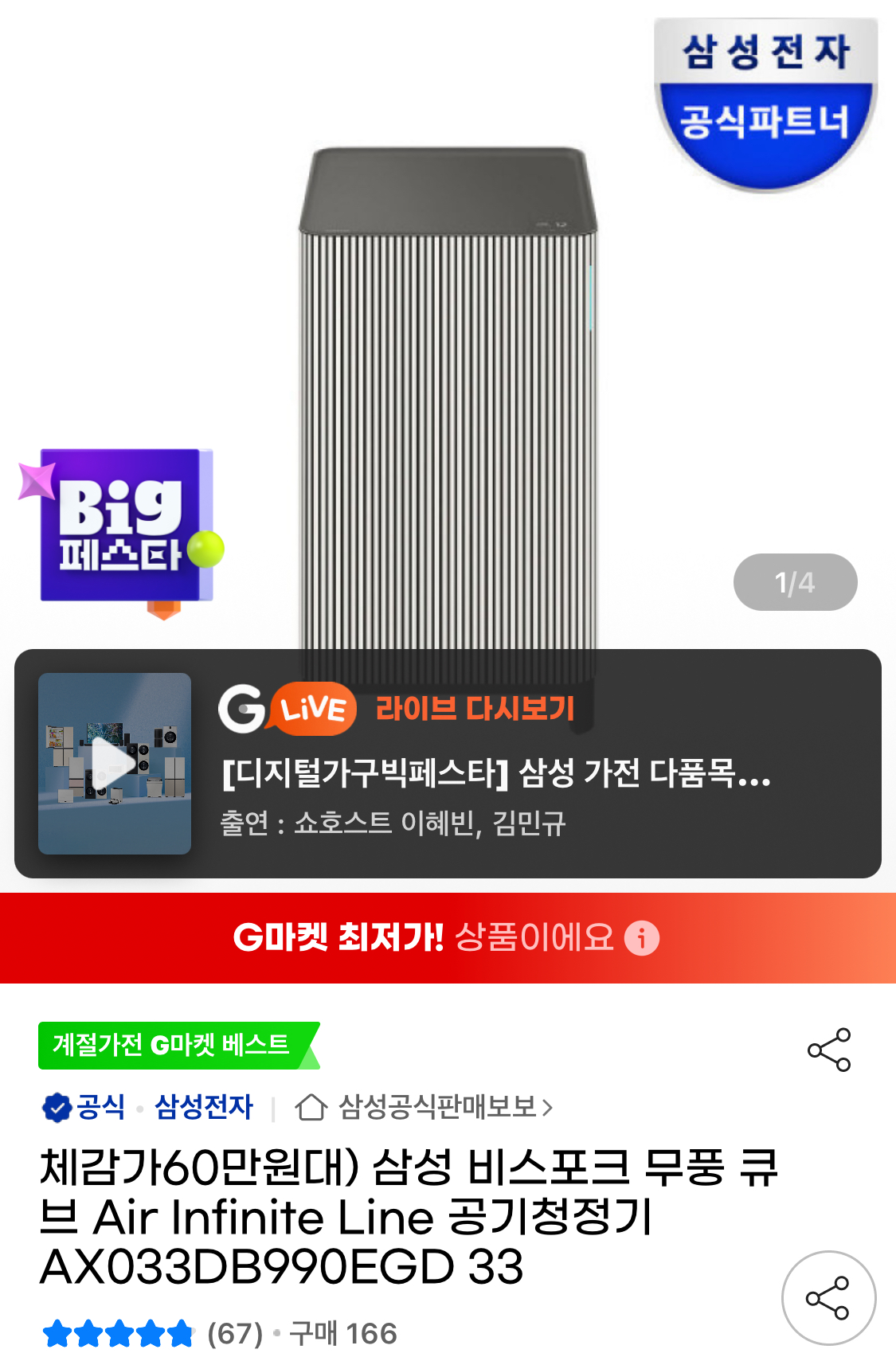Play the G LIVE replay video

(x=115, y=764)
